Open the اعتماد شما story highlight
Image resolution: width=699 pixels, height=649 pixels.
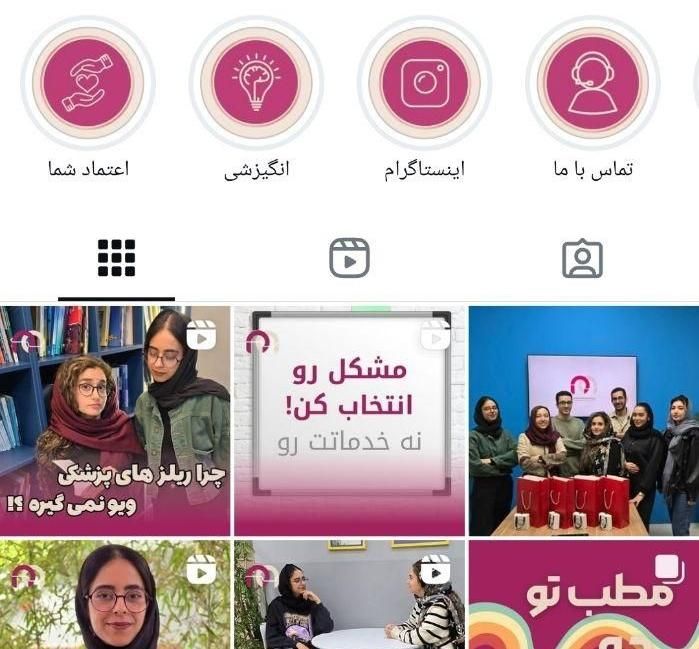[88, 82]
